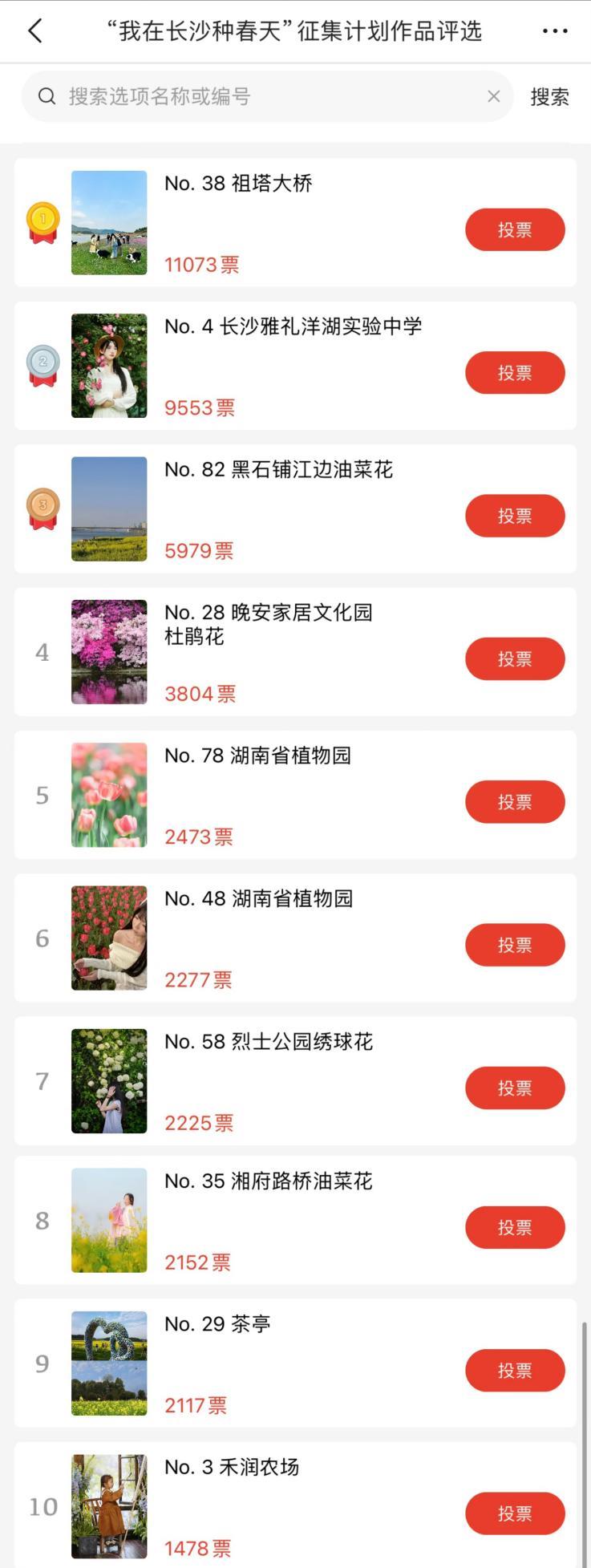Vote for No. 4 长沙雅礼洋湖实验中学
Viewport: 591px width, 1568px height.
pos(515,373)
